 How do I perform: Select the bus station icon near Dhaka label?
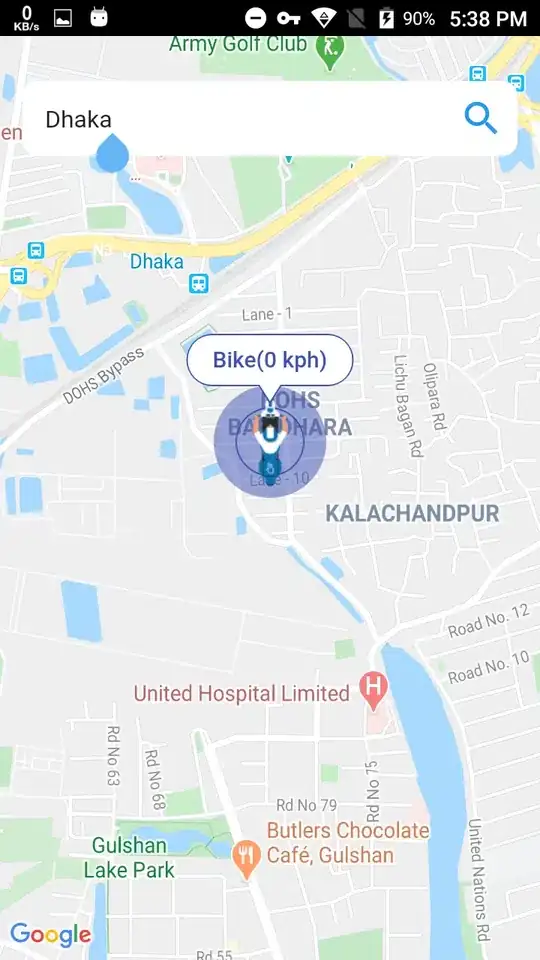pos(198,283)
